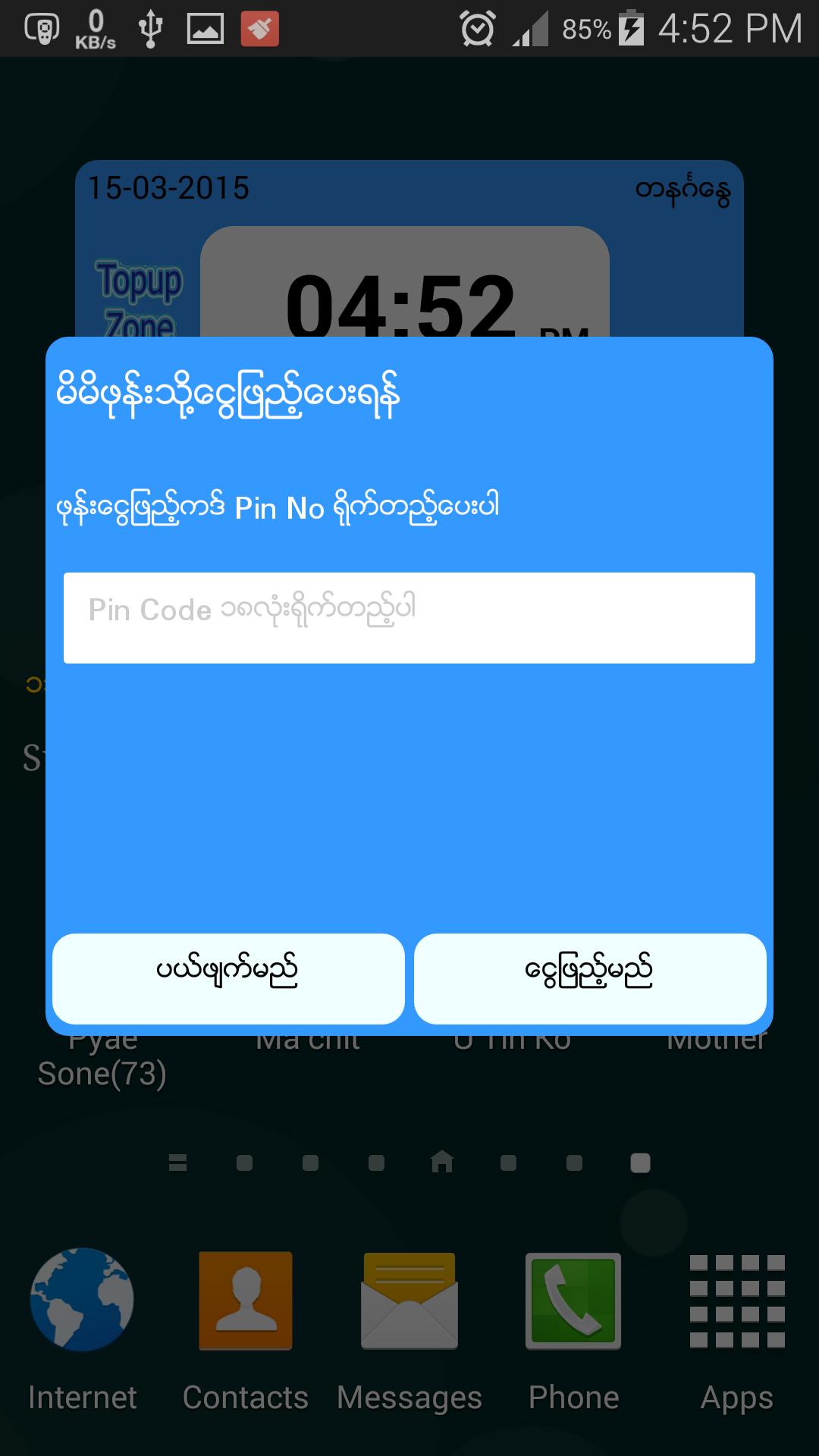Tap the ပယ်ဖျက်မည် cancel button
Viewport: 819px width, 1456px height.
pyautogui.click(x=228, y=978)
